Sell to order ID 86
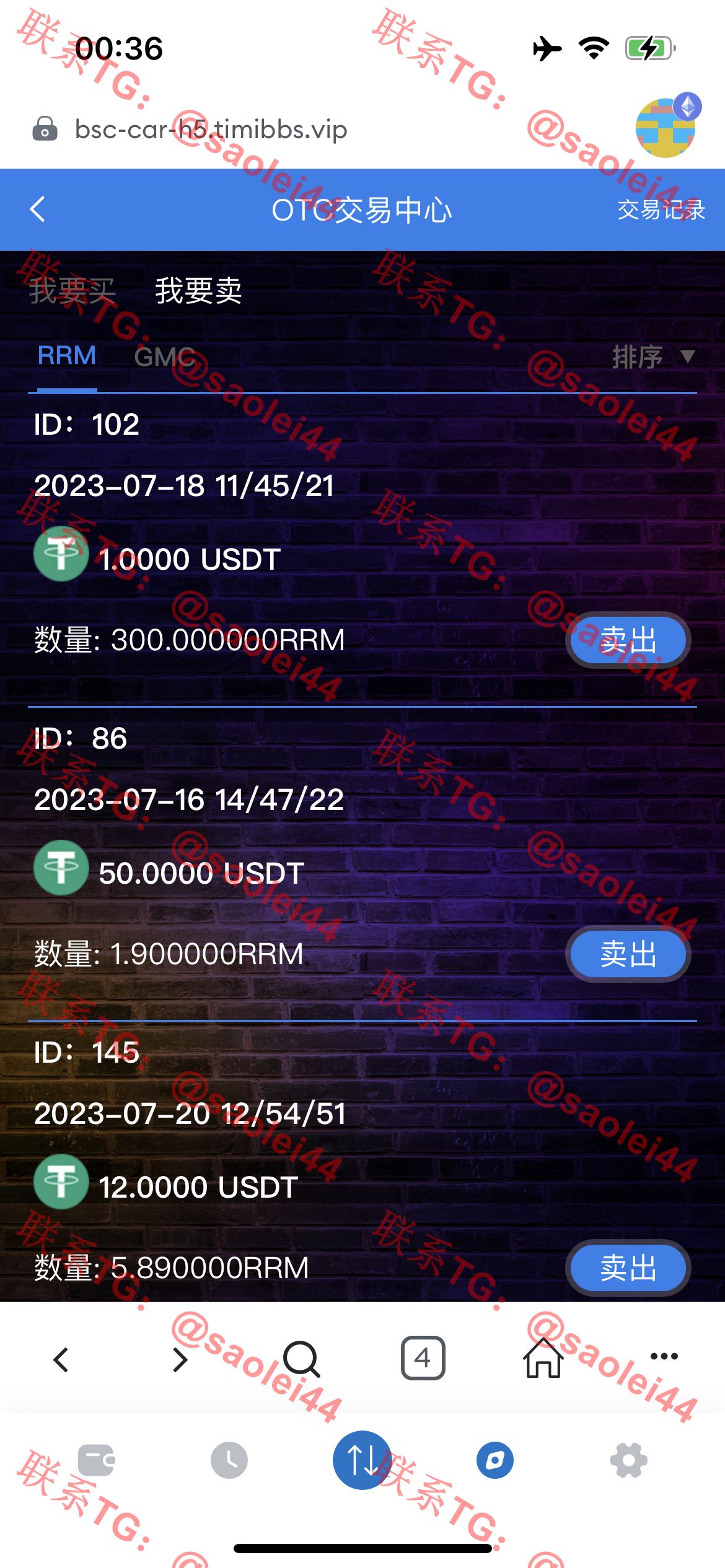The height and width of the screenshot is (1568, 725). [628, 954]
